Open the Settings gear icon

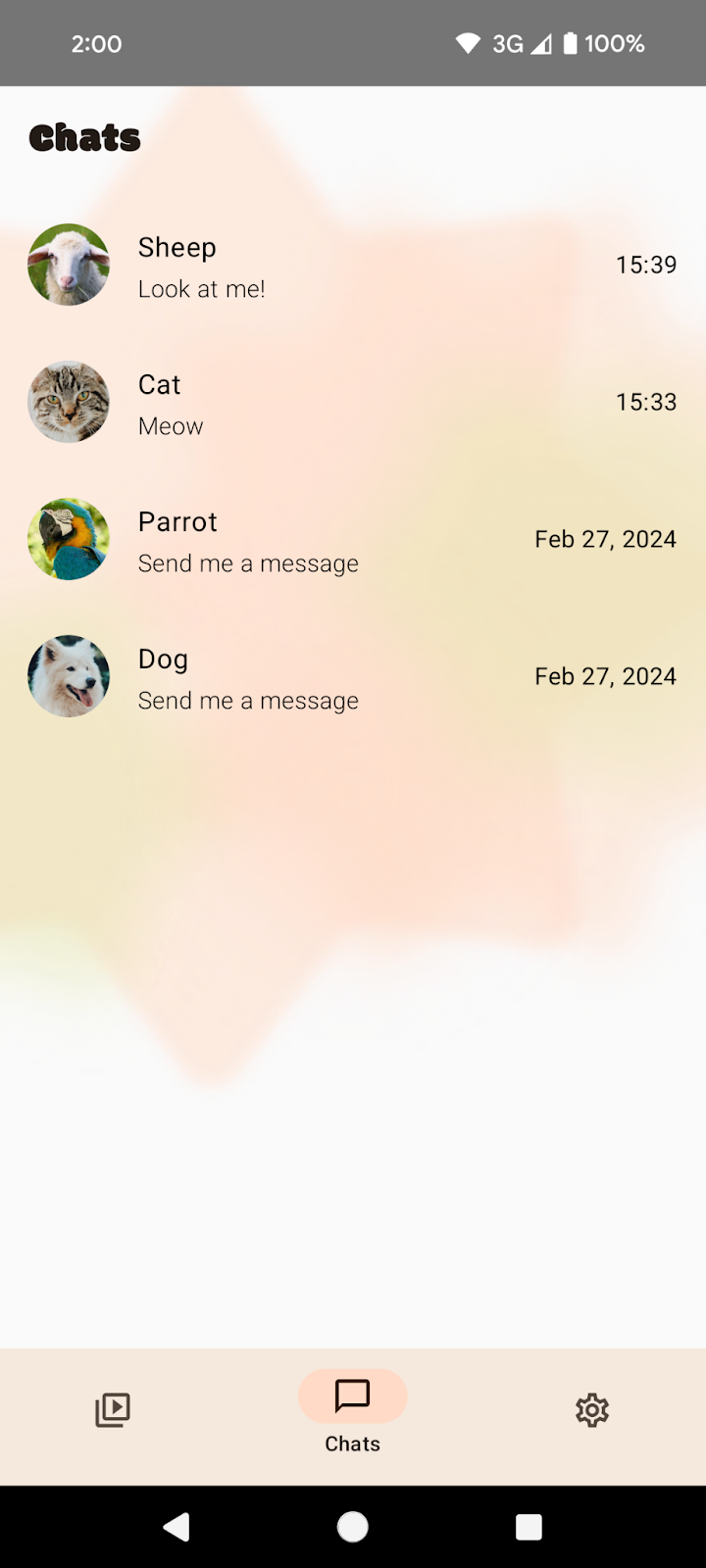(592, 1409)
